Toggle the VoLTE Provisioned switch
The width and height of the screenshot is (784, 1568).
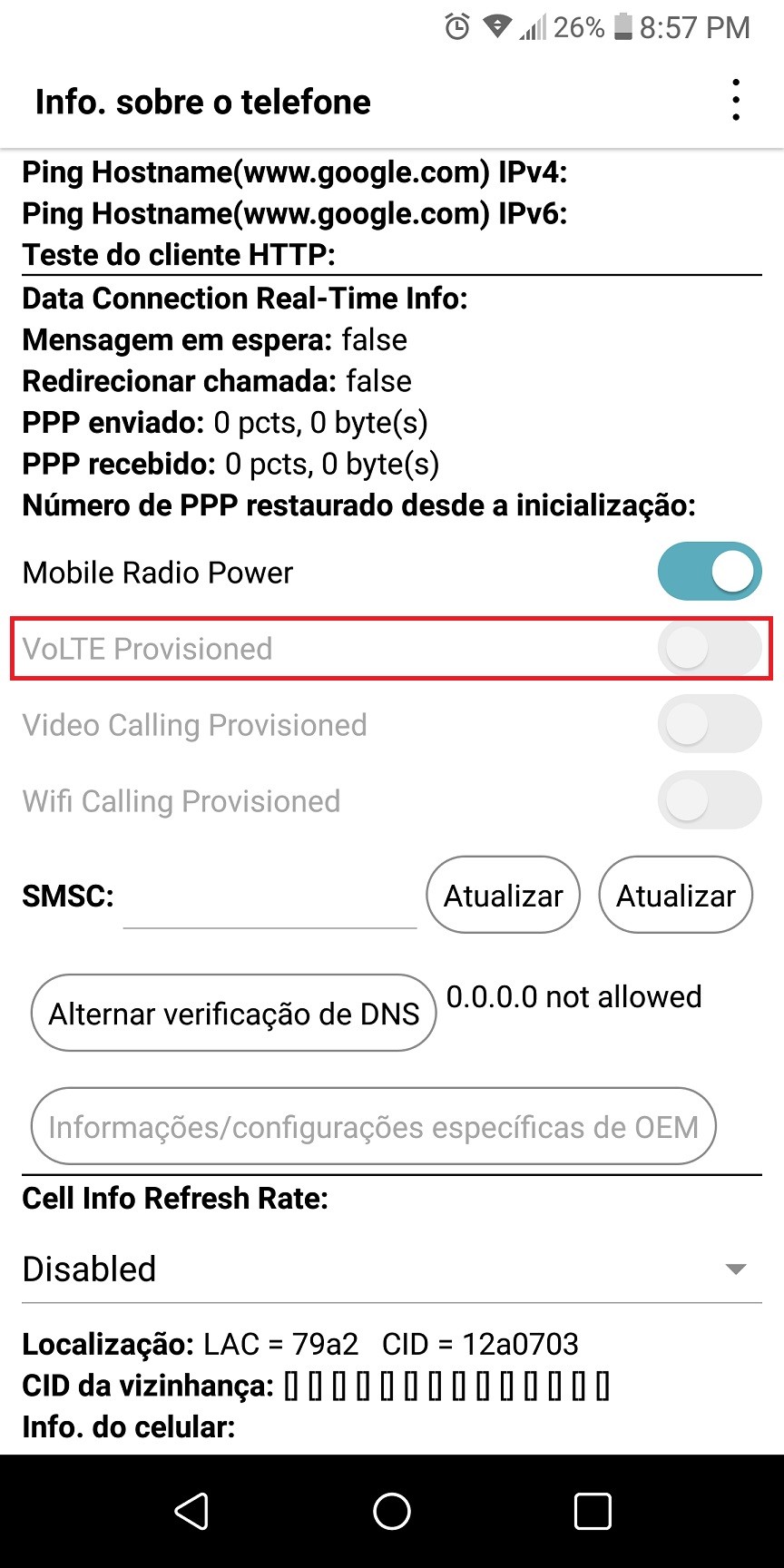(709, 649)
